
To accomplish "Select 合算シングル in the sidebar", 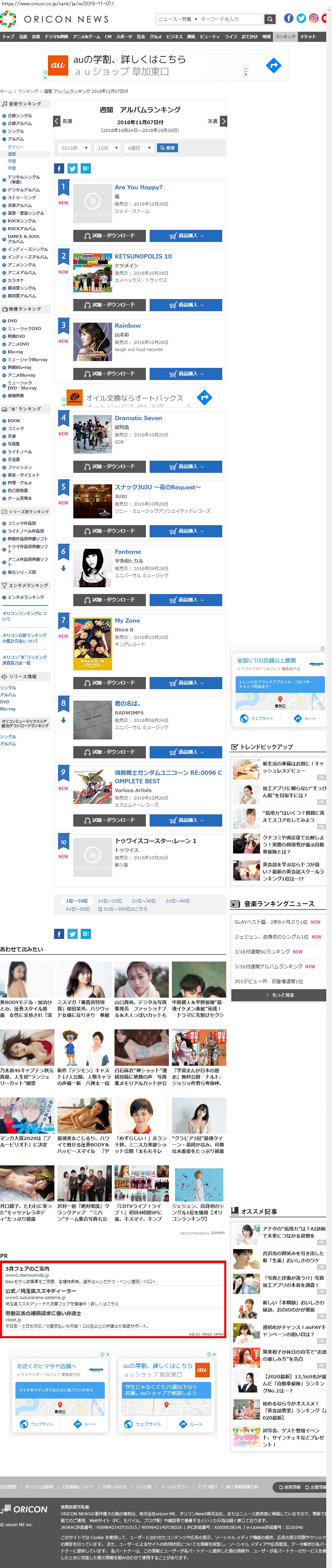I will [20, 116].
